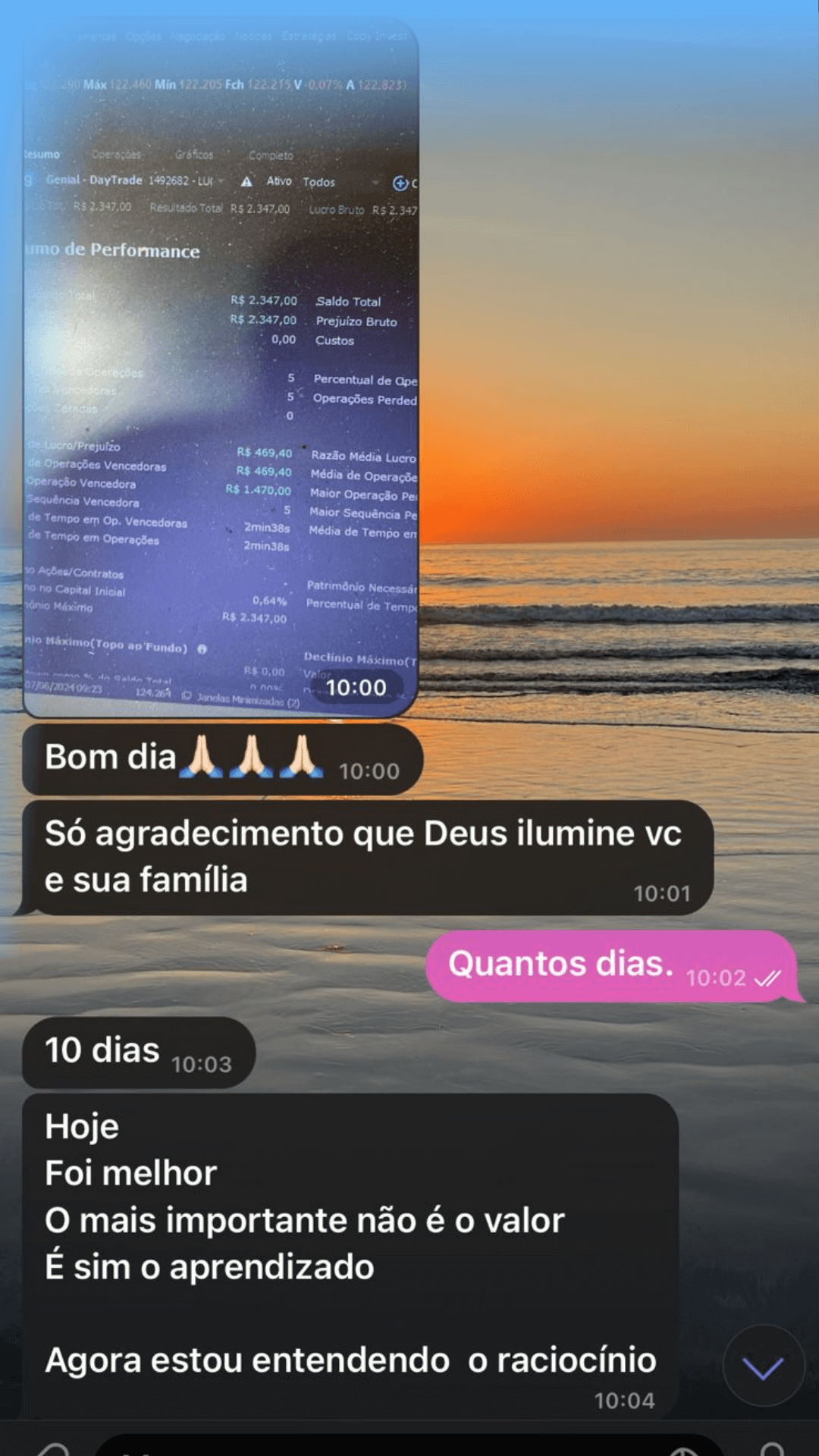Jump to latest messages with down arrow
Viewport: 819px width, 1456px height.
pyautogui.click(x=763, y=1366)
